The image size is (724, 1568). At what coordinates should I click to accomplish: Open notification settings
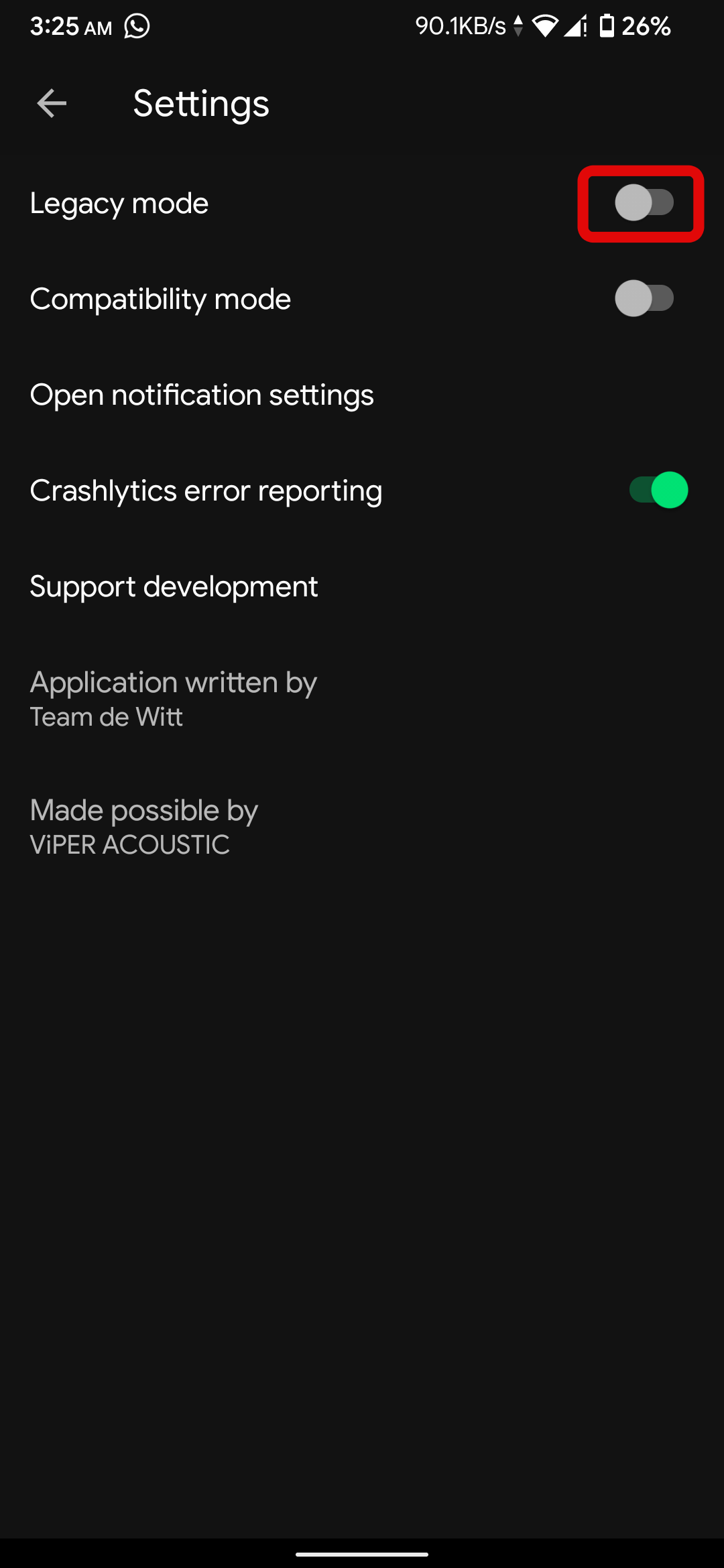[202, 395]
